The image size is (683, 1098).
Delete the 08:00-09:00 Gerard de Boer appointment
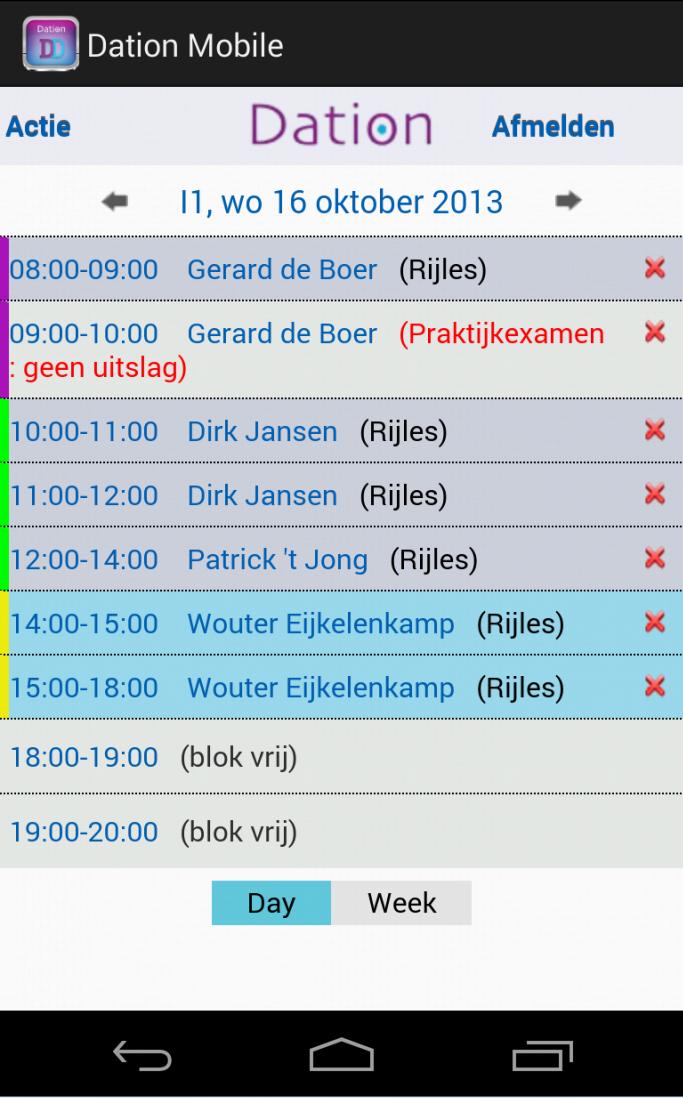coord(655,268)
